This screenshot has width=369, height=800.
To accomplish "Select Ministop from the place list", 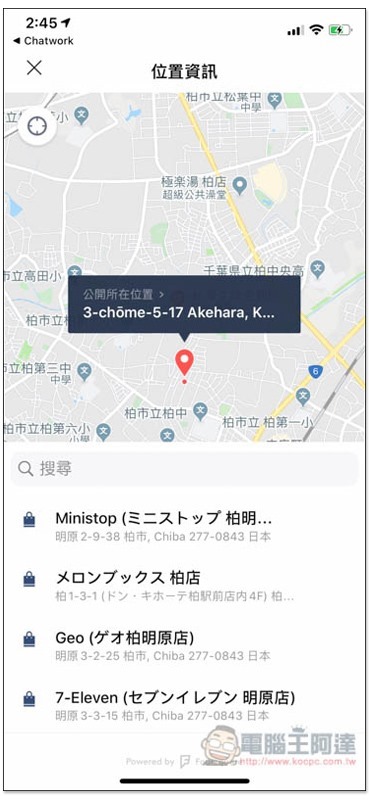I will [x=184, y=526].
